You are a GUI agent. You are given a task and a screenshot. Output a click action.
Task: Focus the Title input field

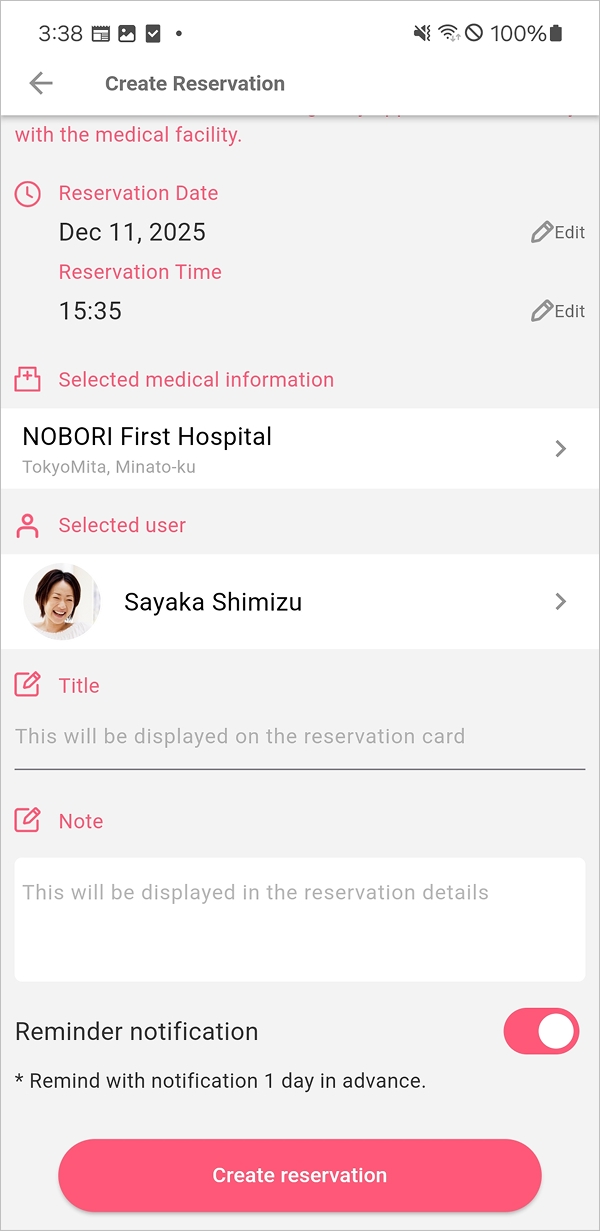click(x=300, y=737)
